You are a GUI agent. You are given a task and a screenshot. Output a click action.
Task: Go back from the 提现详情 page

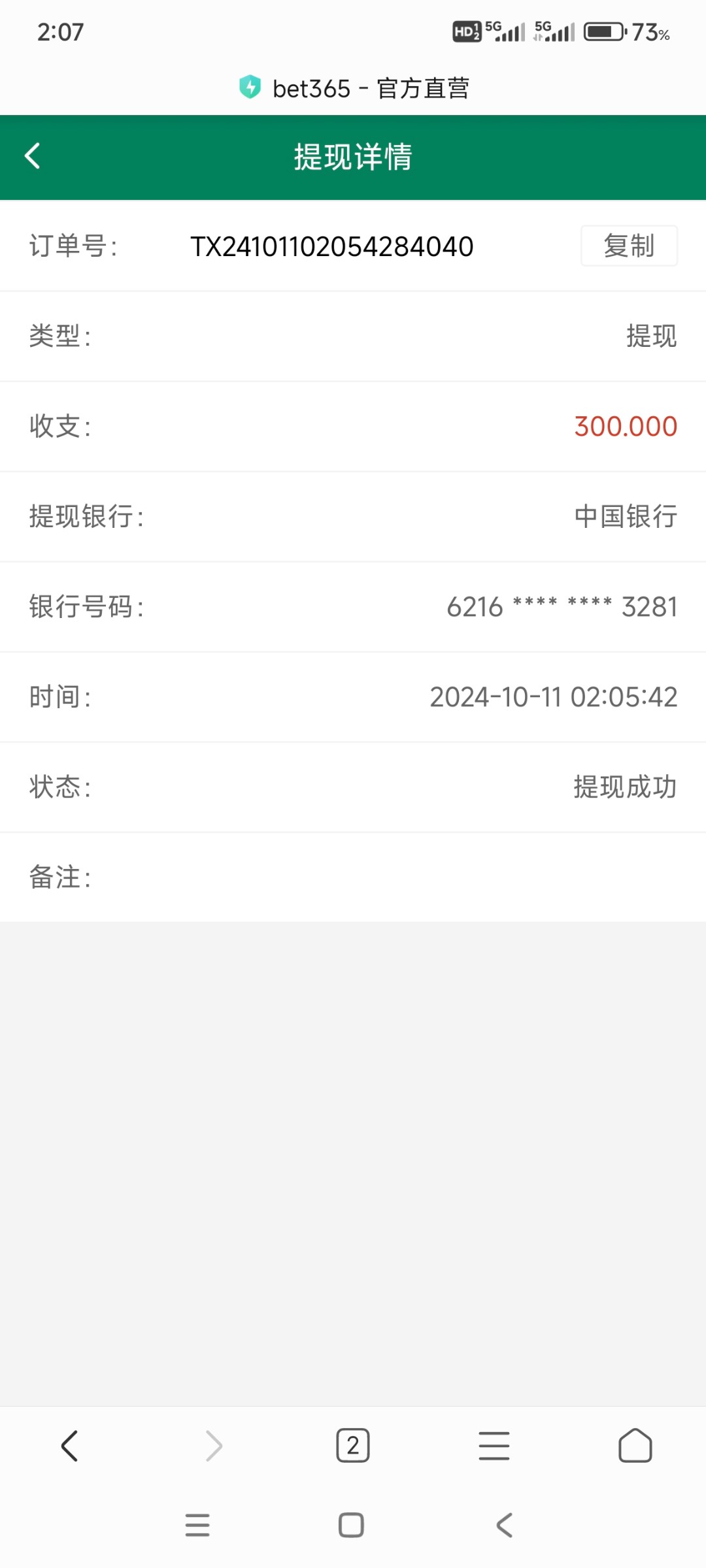point(33,156)
